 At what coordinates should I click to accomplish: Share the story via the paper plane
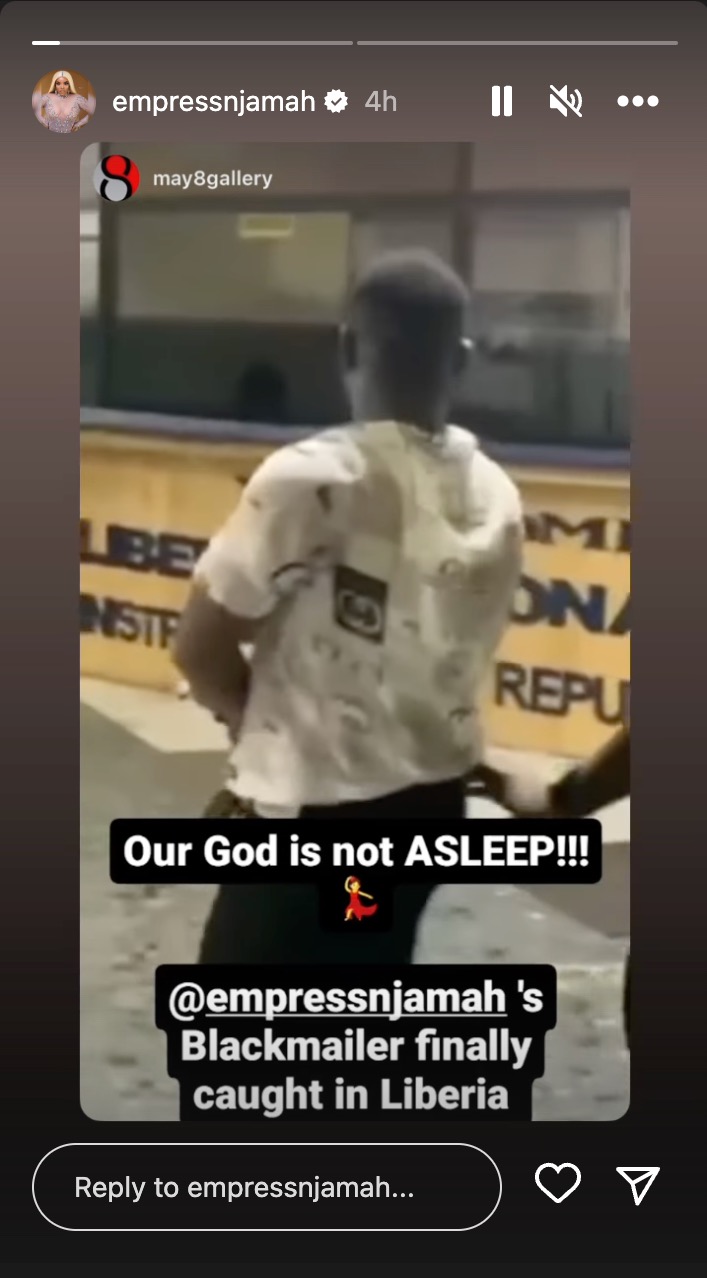point(638,1185)
